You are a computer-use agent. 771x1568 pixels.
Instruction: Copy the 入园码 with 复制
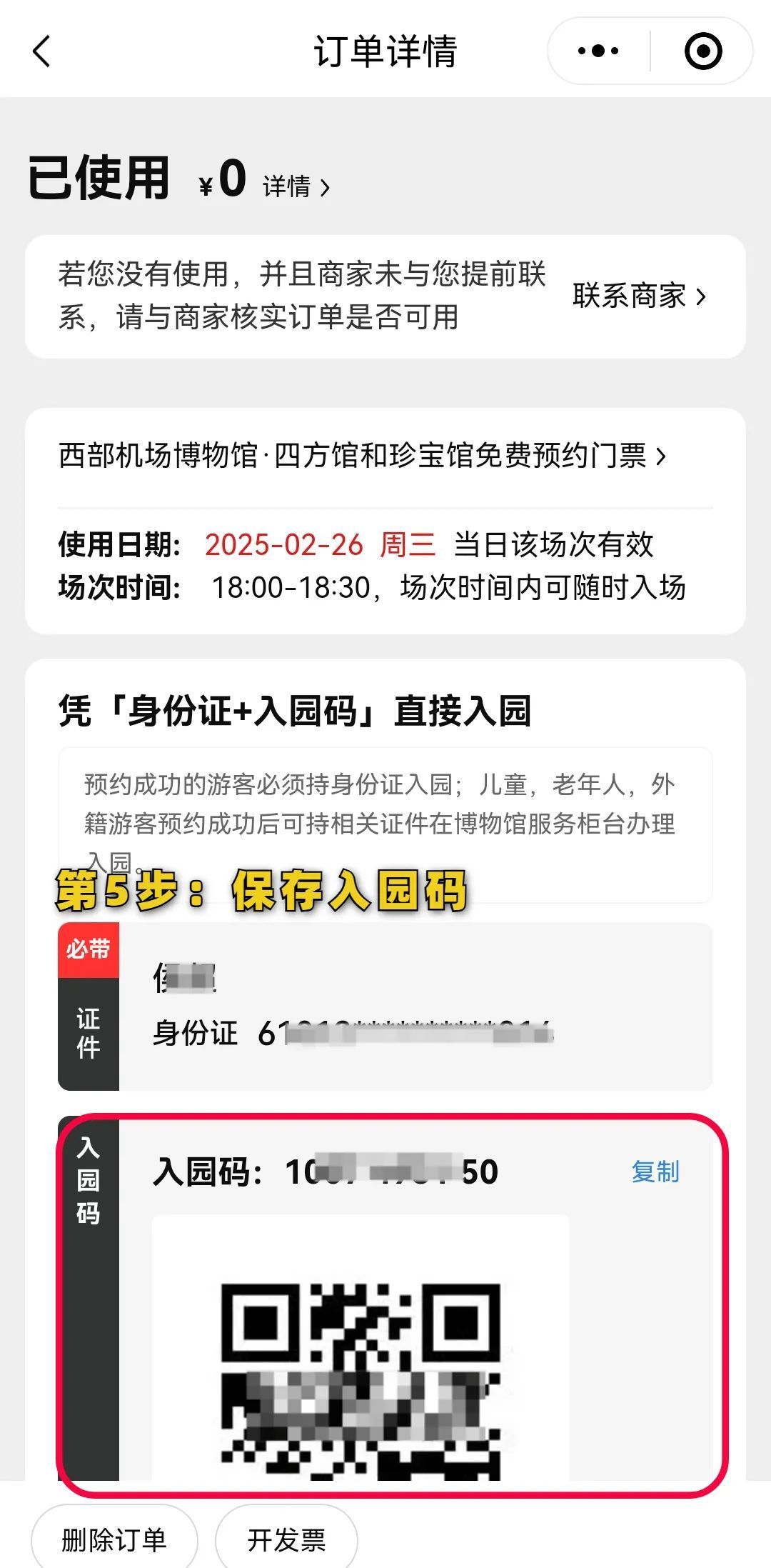click(655, 1172)
